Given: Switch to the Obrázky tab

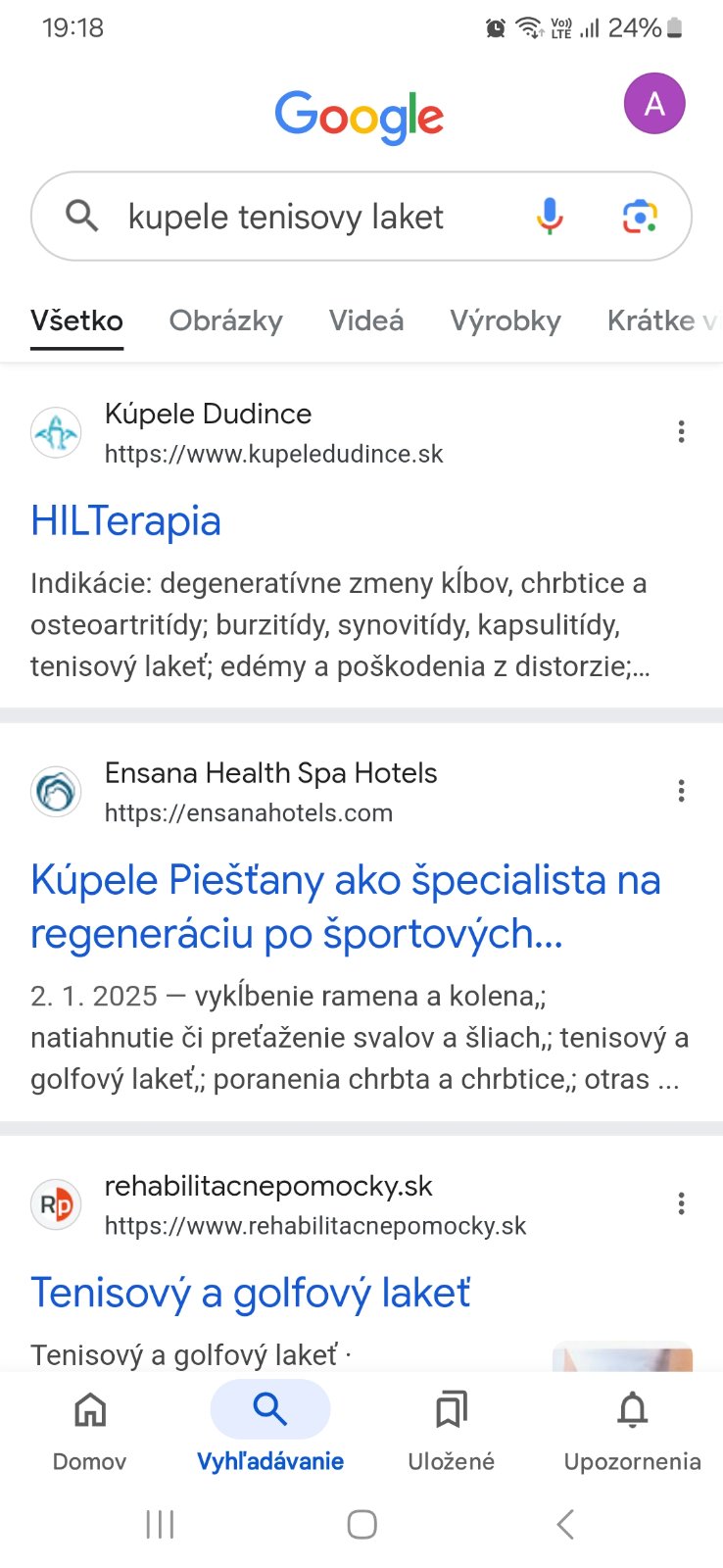Looking at the screenshot, I should (225, 320).
